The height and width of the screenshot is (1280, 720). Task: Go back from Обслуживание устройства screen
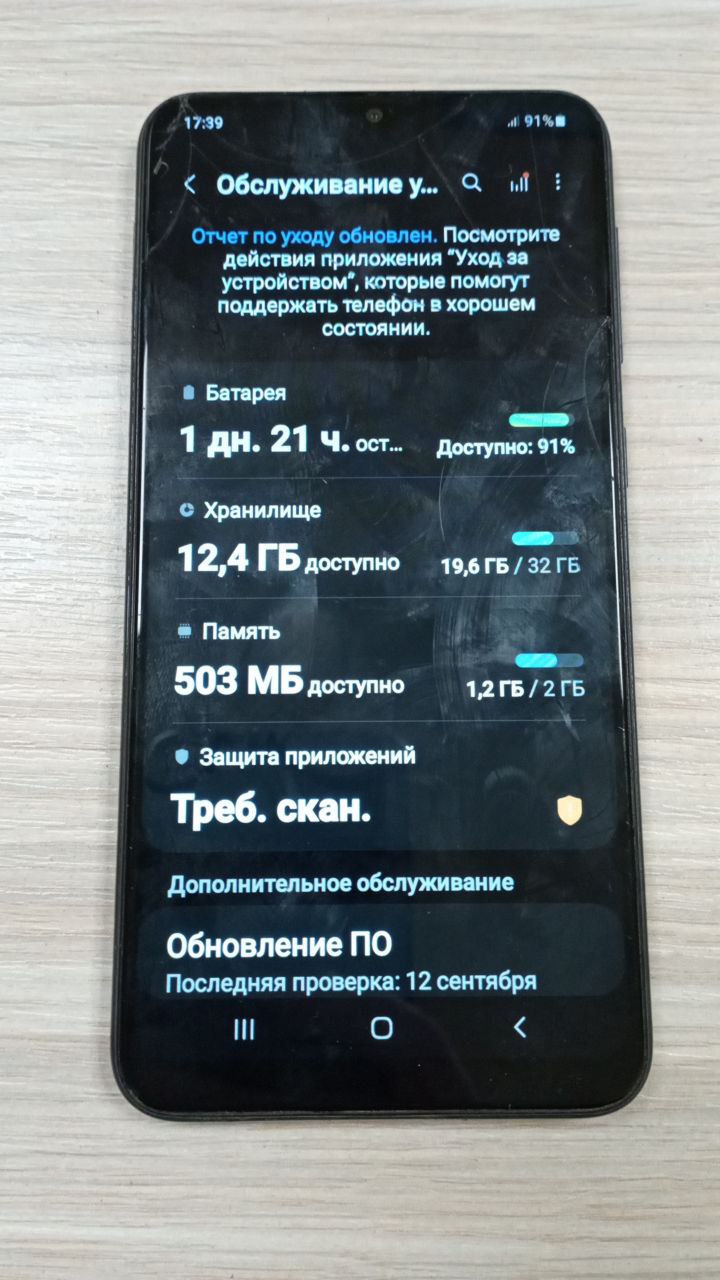click(190, 185)
